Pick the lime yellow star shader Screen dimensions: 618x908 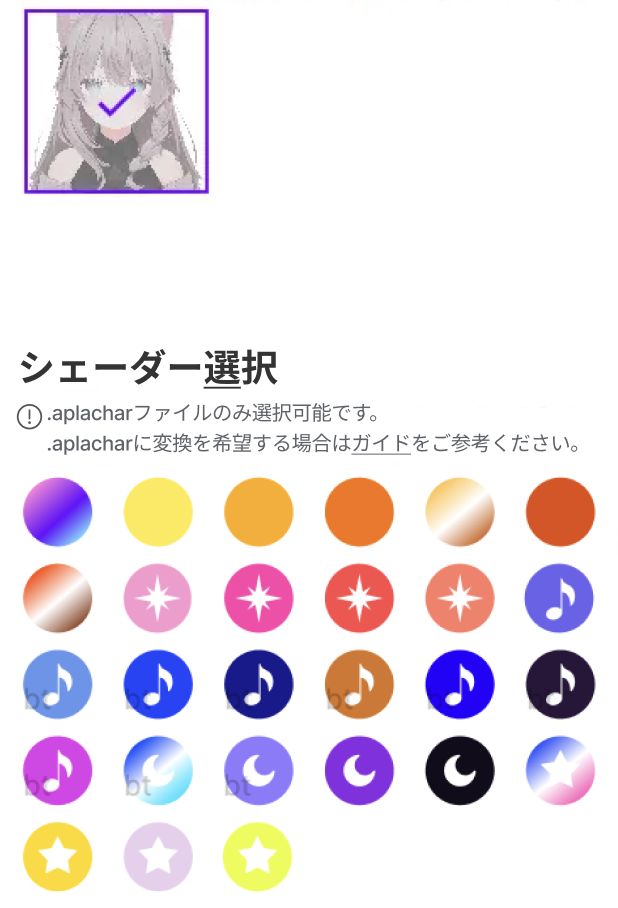pos(259,857)
